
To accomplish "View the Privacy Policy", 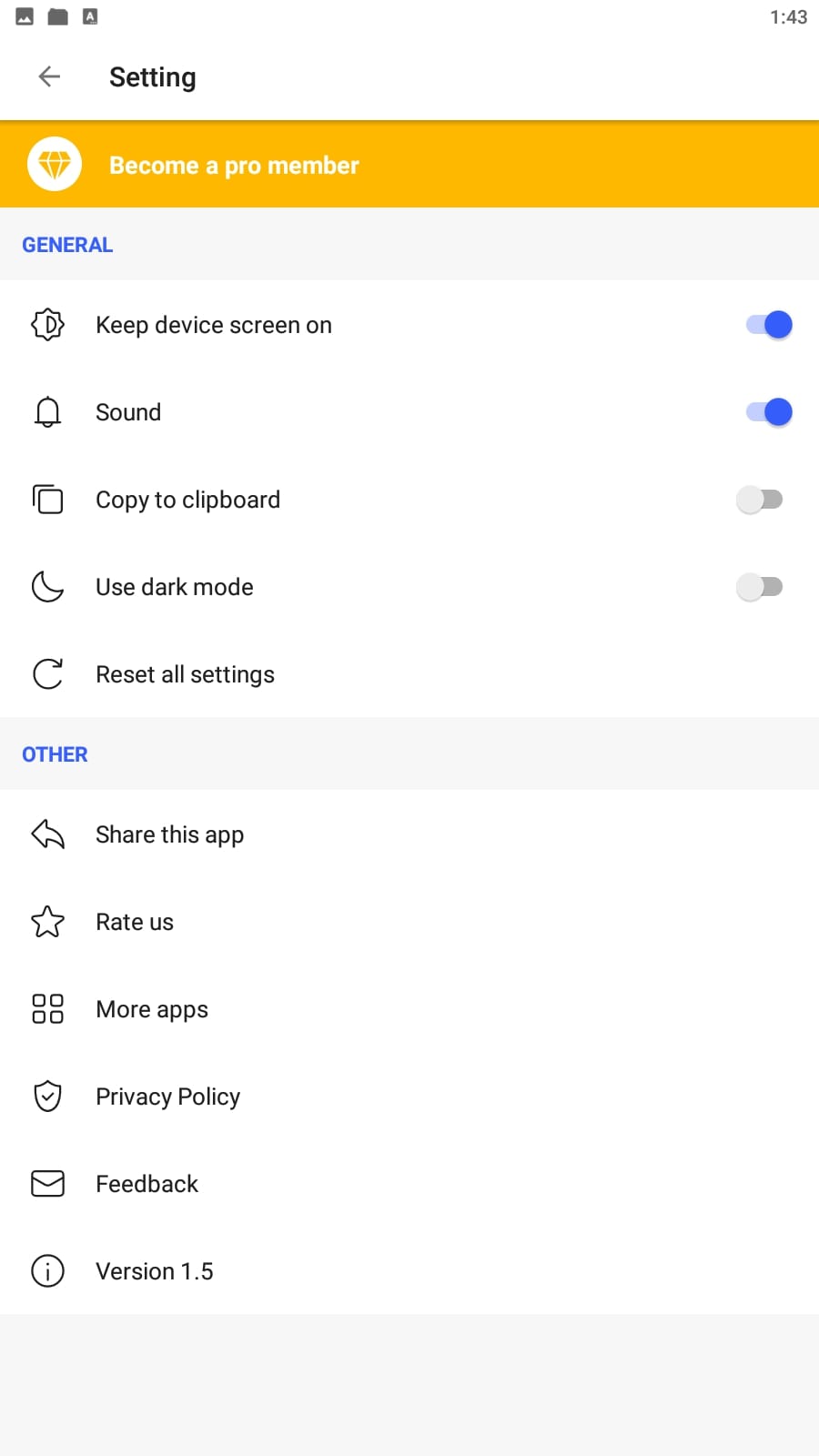I will (409, 1097).
